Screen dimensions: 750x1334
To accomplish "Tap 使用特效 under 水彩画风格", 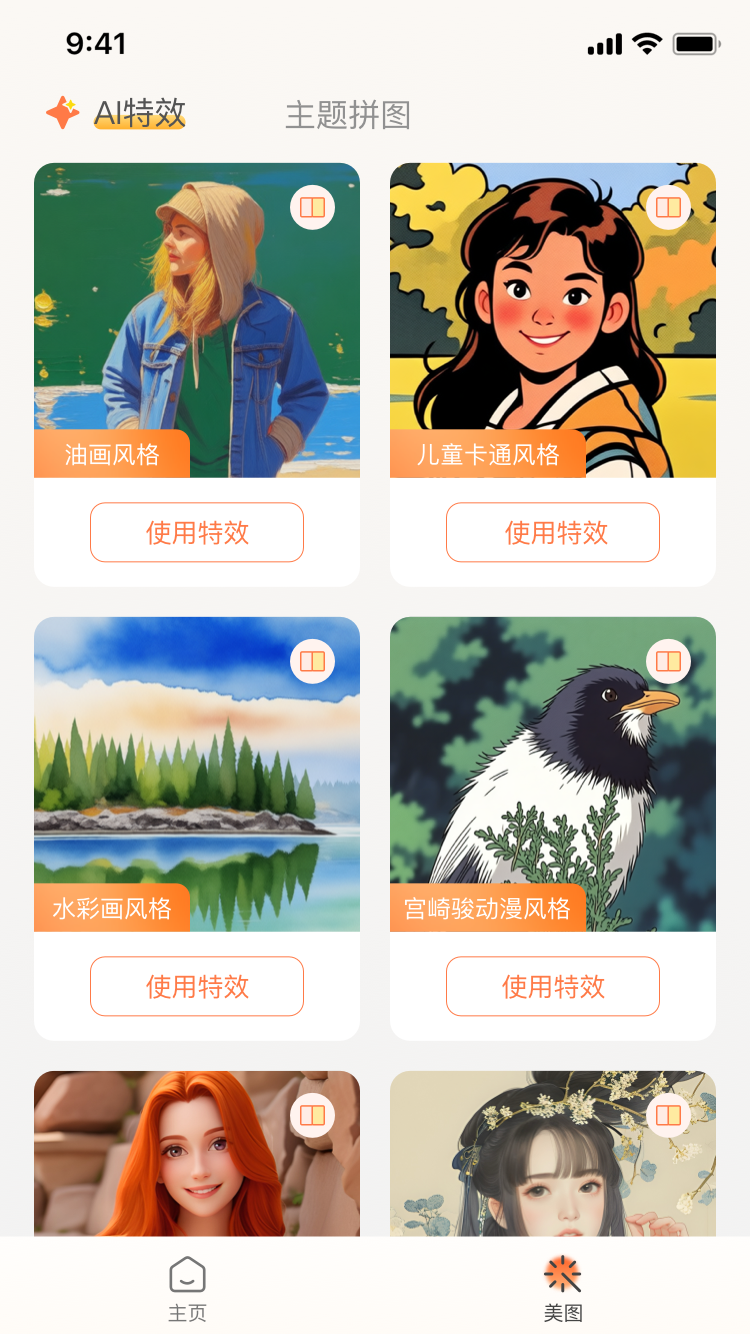I will pyautogui.click(x=197, y=986).
